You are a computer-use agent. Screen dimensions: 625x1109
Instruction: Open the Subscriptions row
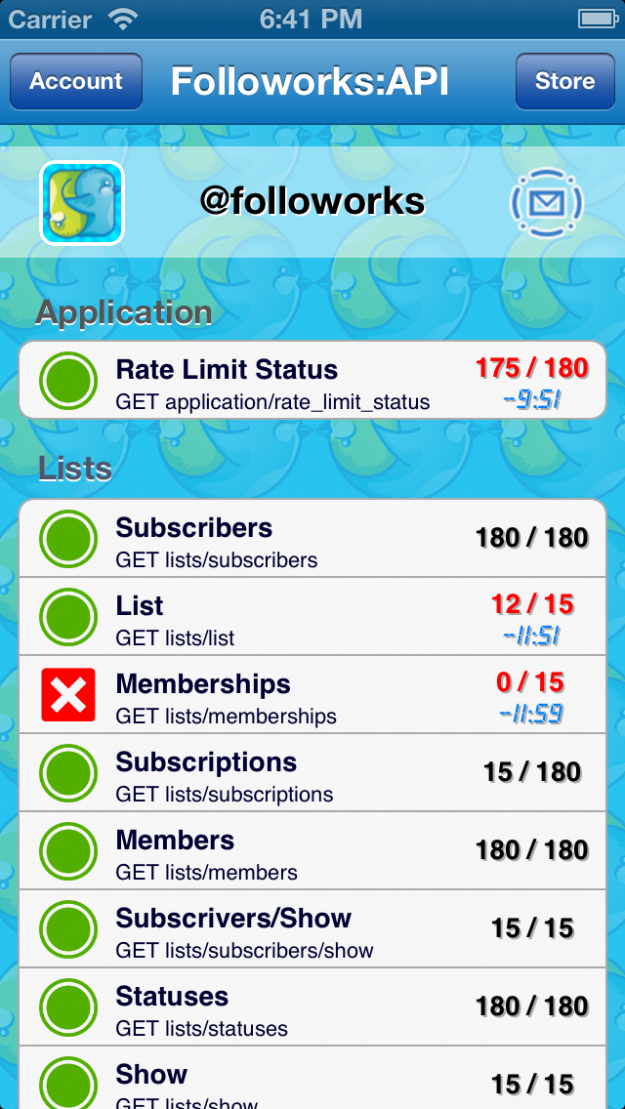312,773
